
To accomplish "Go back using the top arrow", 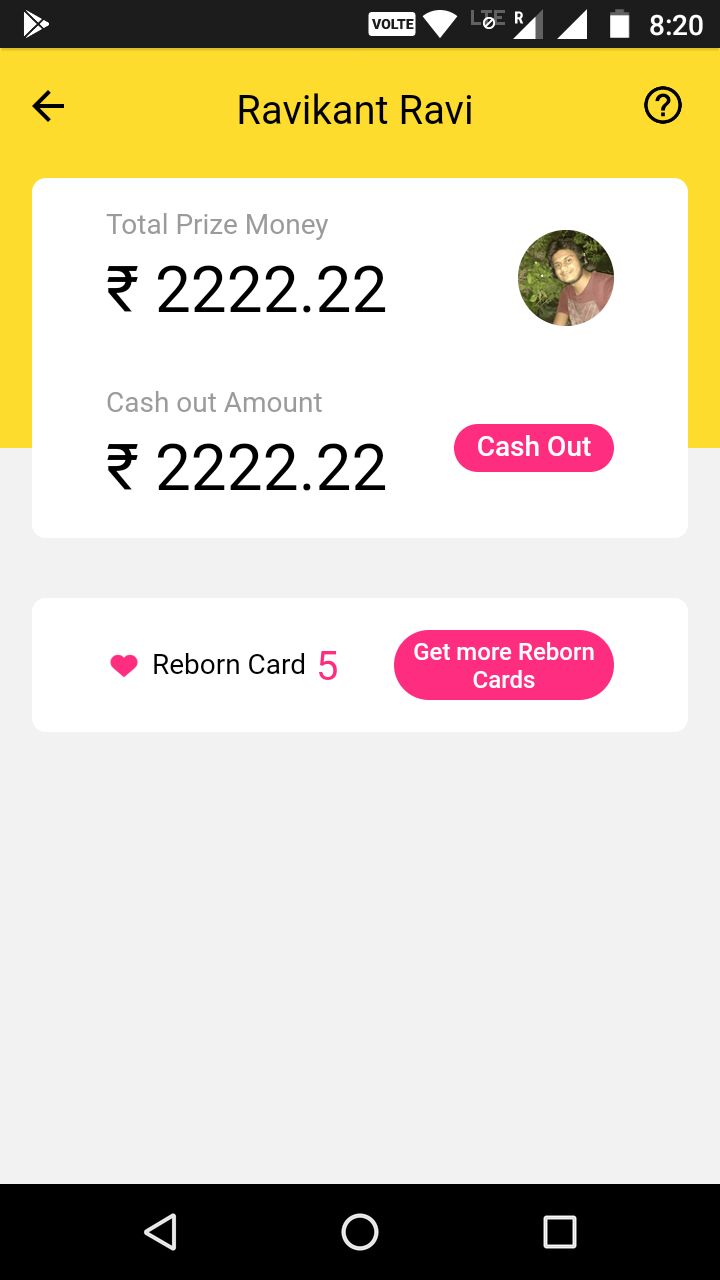I will point(48,106).
